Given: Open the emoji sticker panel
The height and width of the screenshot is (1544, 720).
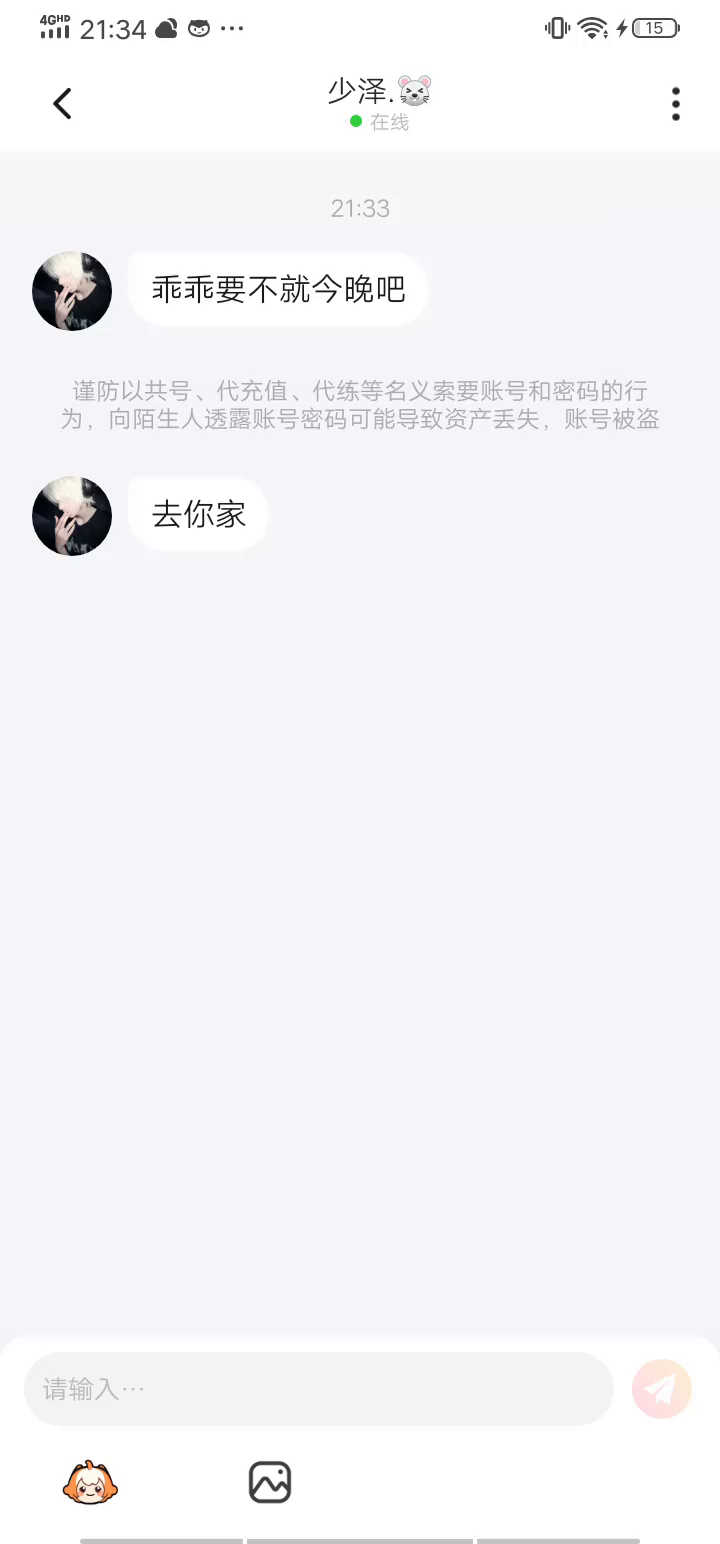Looking at the screenshot, I should pos(90,1482).
